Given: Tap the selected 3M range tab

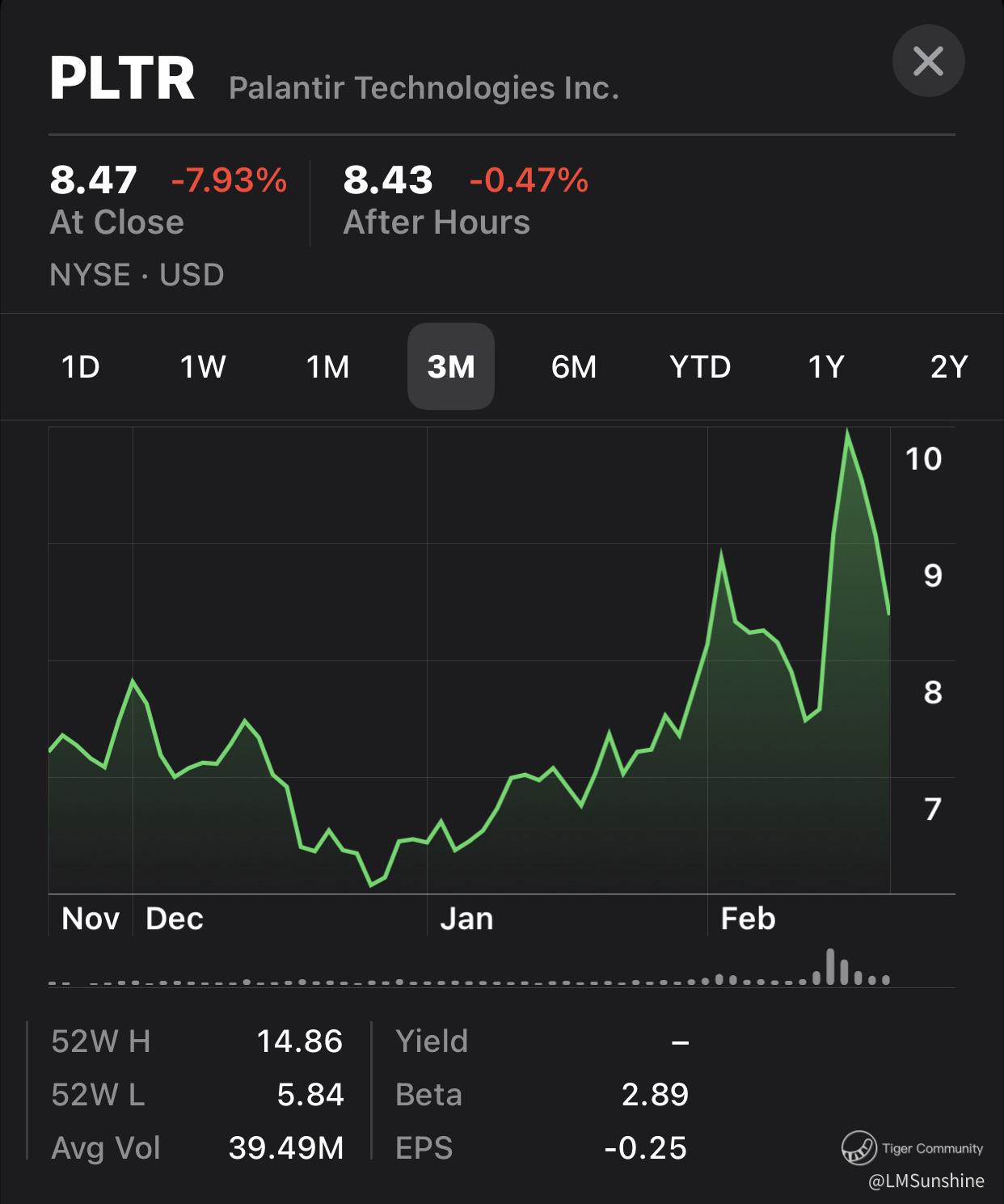Looking at the screenshot, I should (x=451, y=367).
